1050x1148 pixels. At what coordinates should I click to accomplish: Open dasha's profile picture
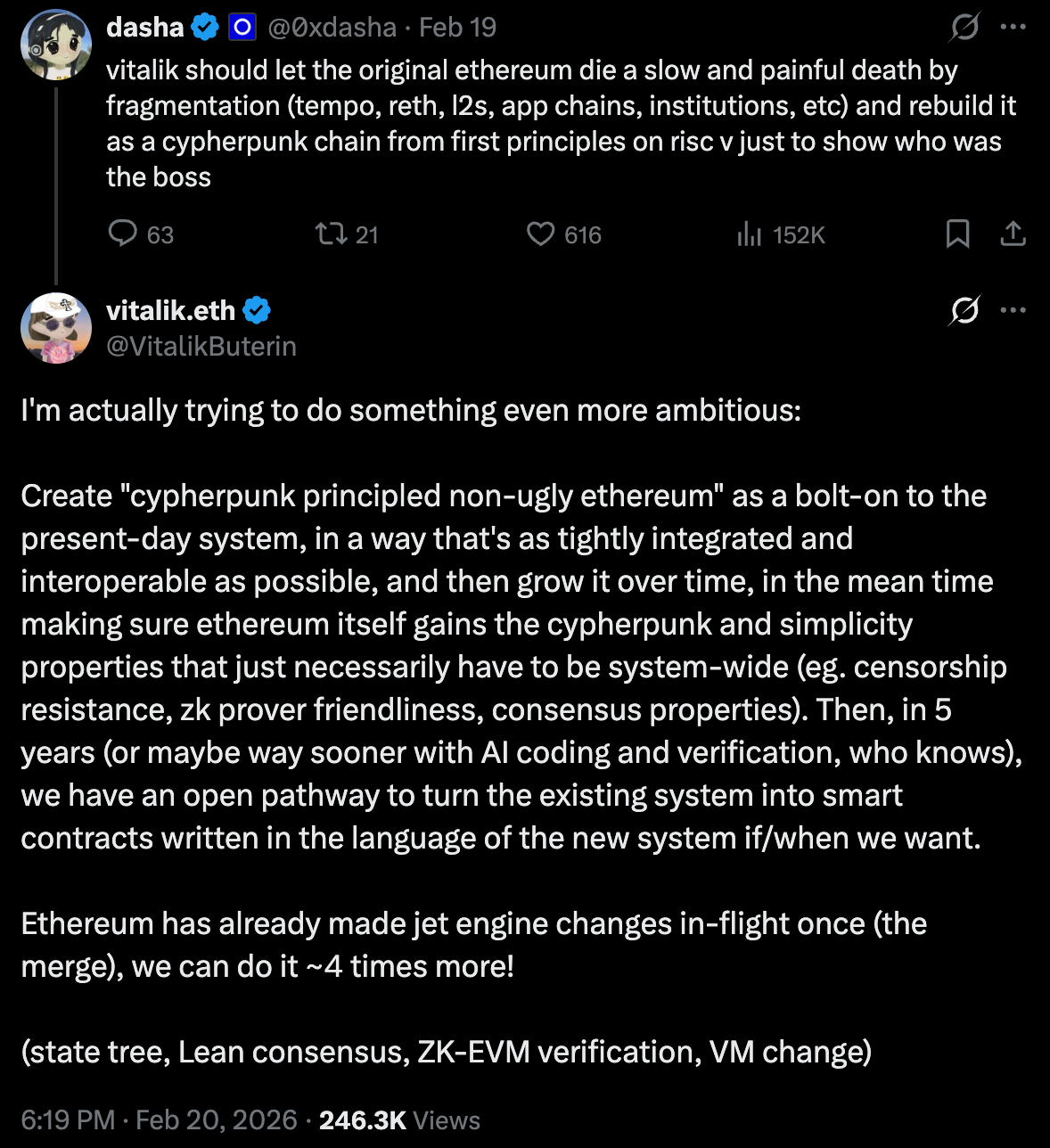[55, 46]
